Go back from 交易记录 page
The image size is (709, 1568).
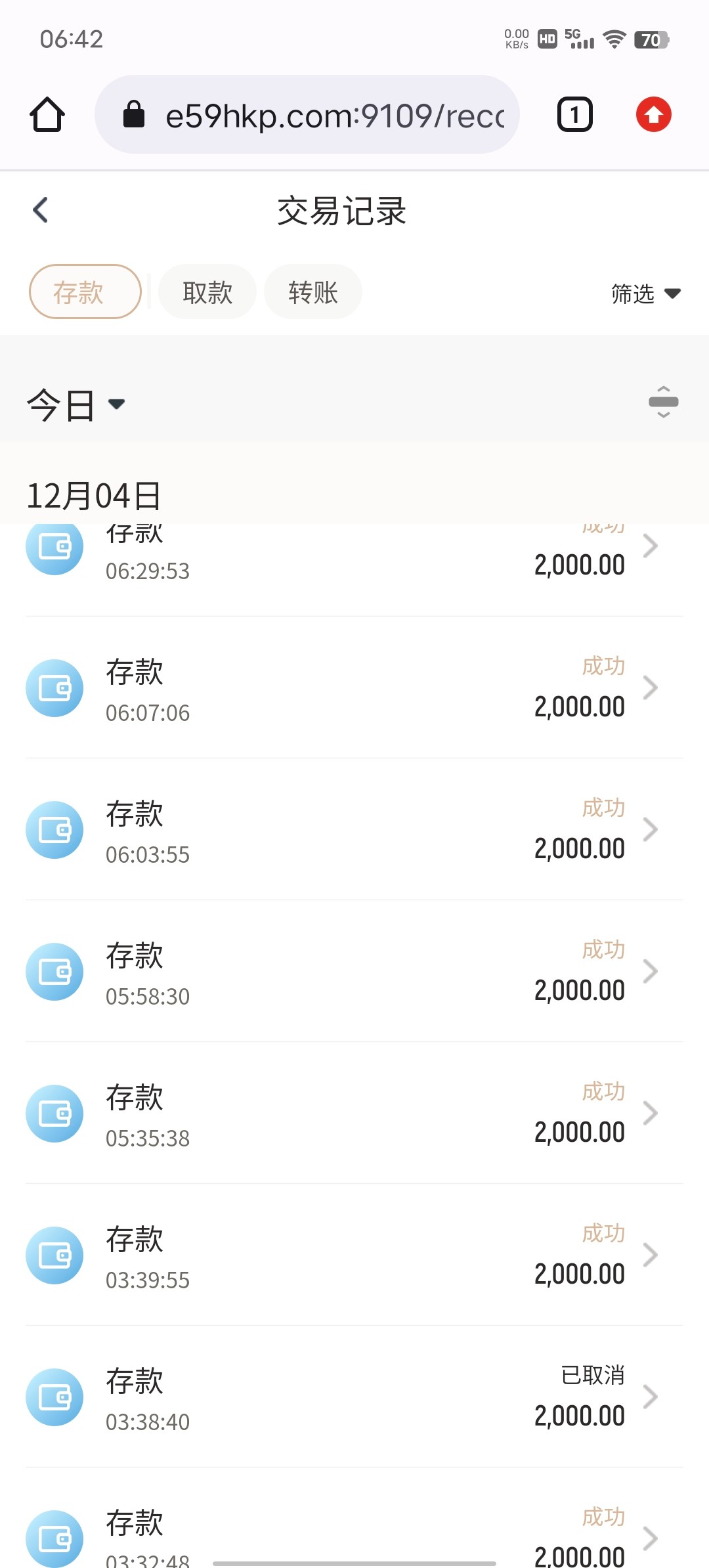click(41, 210)
